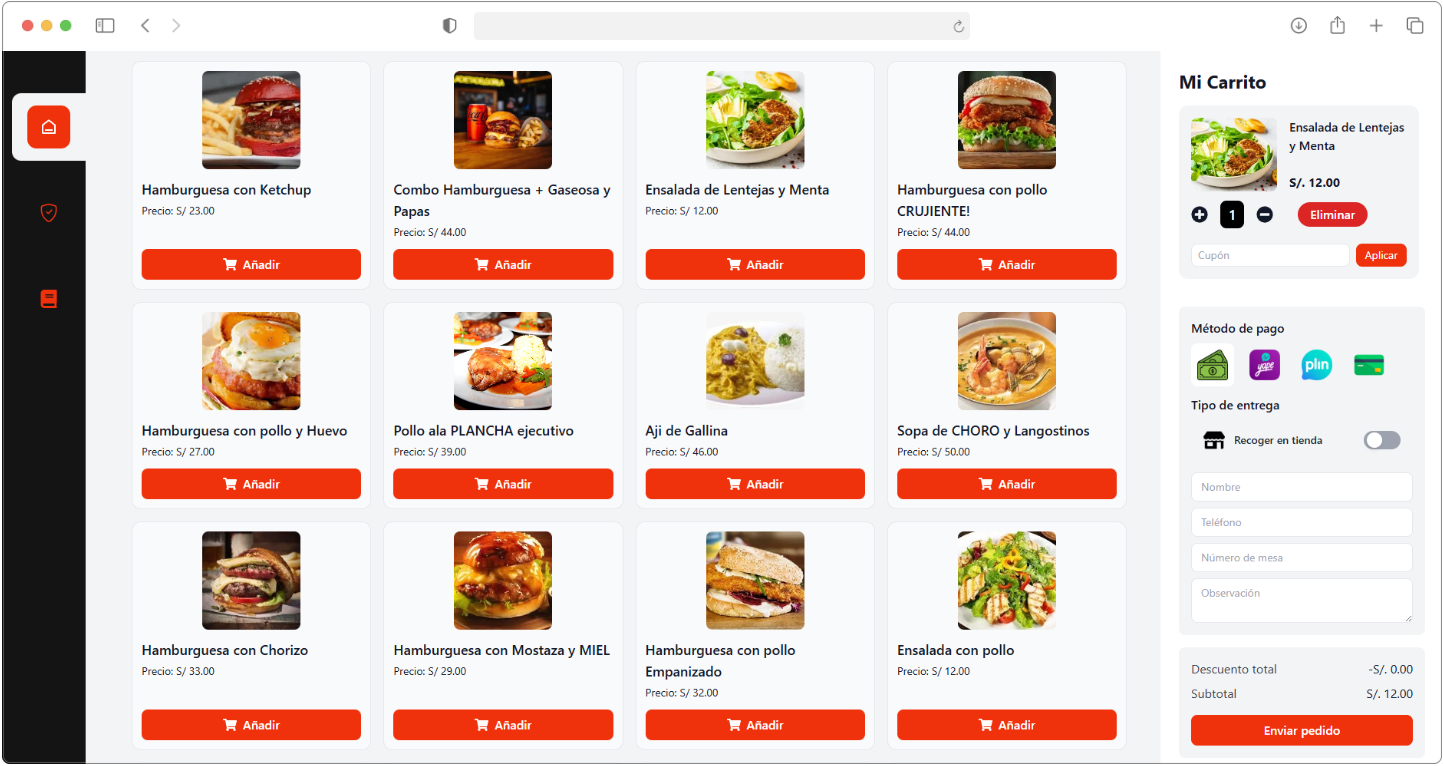This screenshot has width=1444, height=766.
Task: Select cash payment method
Action: tap(1212, 365)
